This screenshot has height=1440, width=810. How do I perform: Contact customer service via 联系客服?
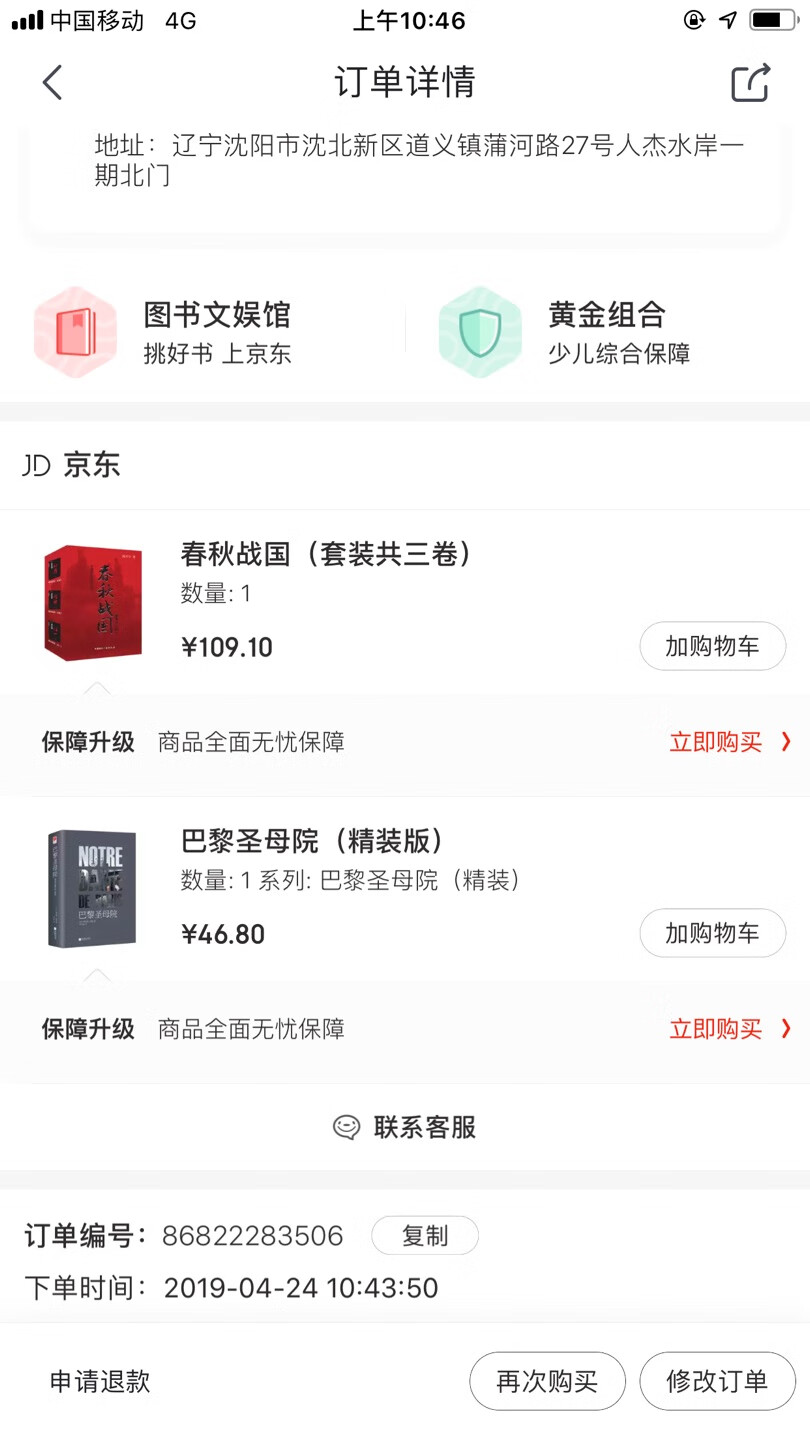pos(405,1127)
